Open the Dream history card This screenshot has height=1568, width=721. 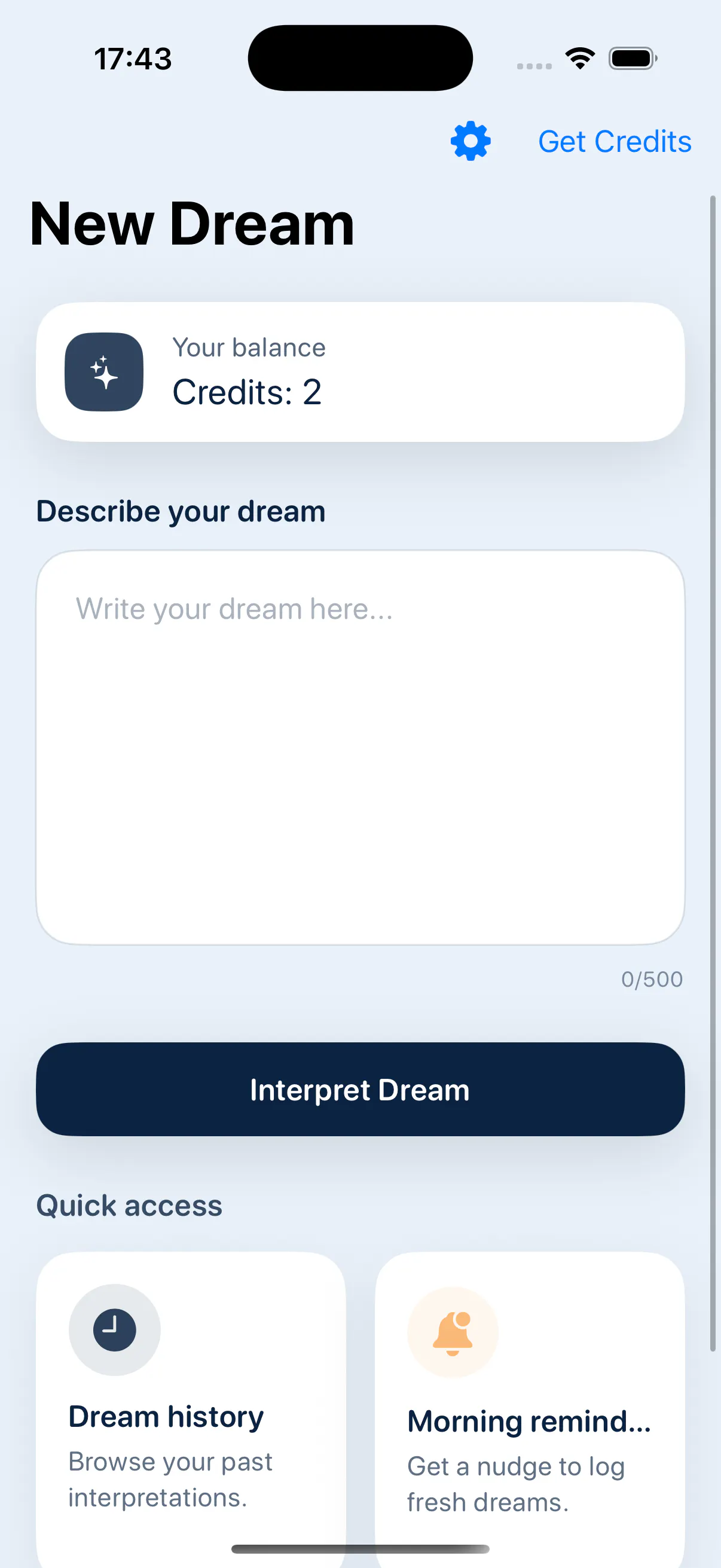[191, 1410]
